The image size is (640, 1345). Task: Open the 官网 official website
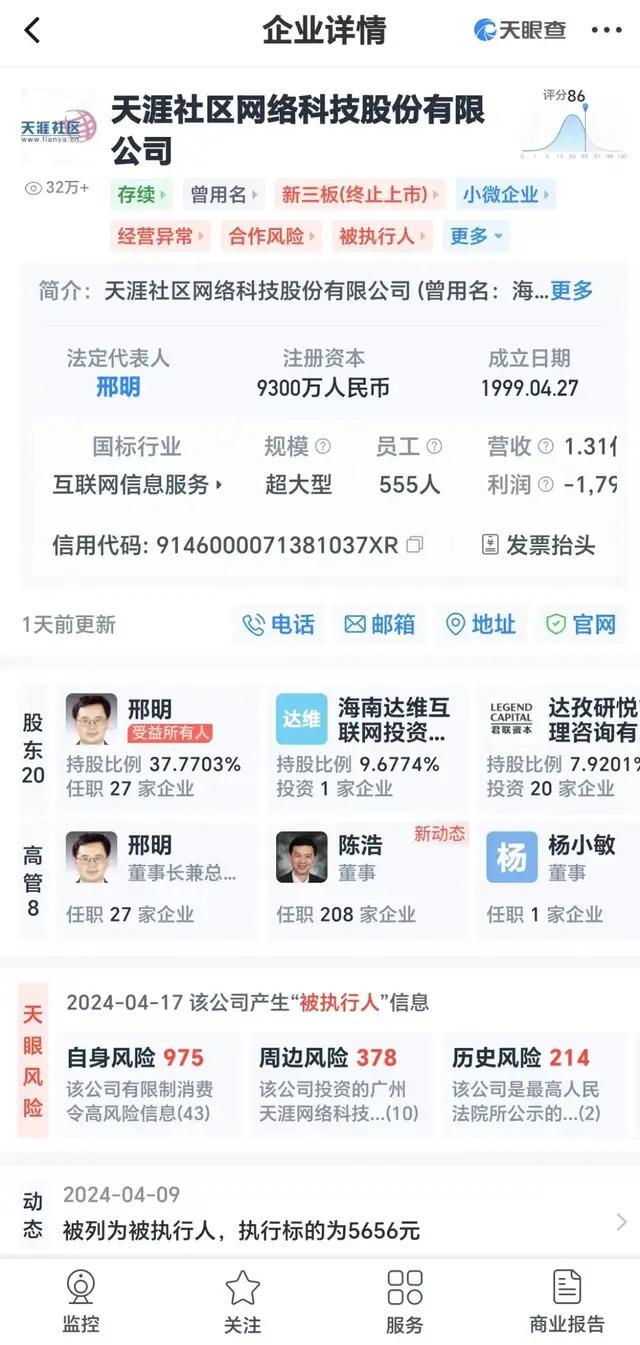[x=581, y=625]
